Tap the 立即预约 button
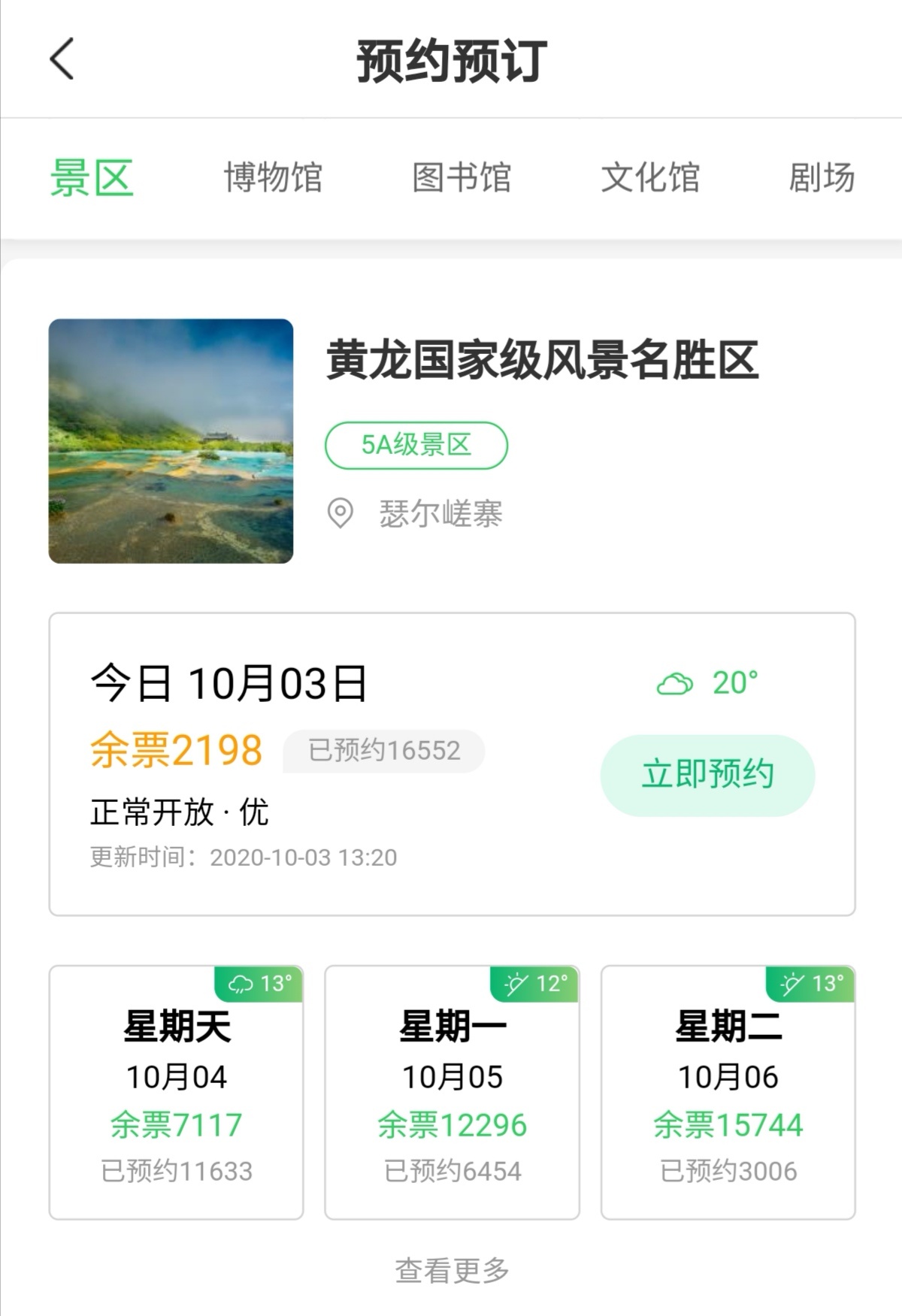This screenshot has height=1316, width=902. (x=707, y=775)
